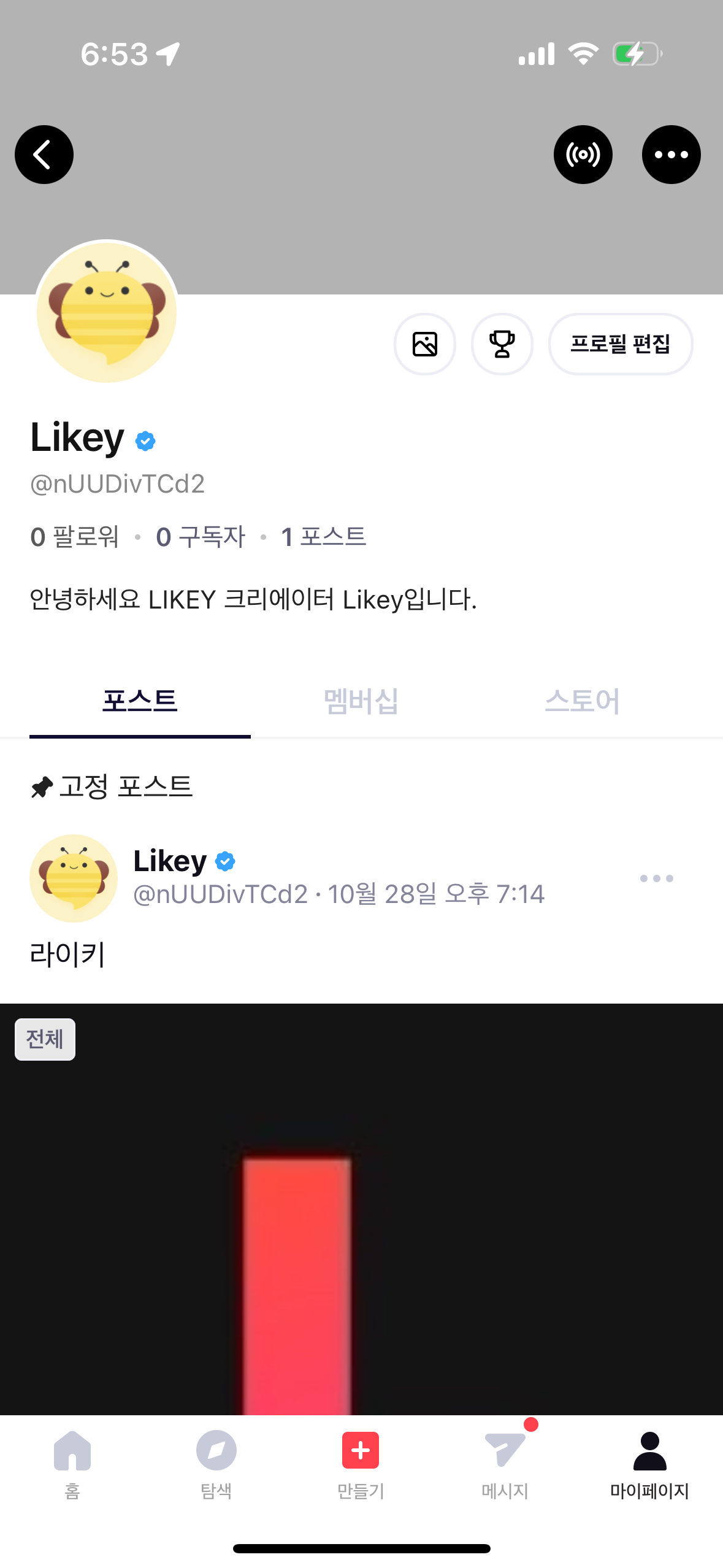Select the 마이페이지 tab
The height and width of the screenshot is (1568, 723).
coord(649,1462)
